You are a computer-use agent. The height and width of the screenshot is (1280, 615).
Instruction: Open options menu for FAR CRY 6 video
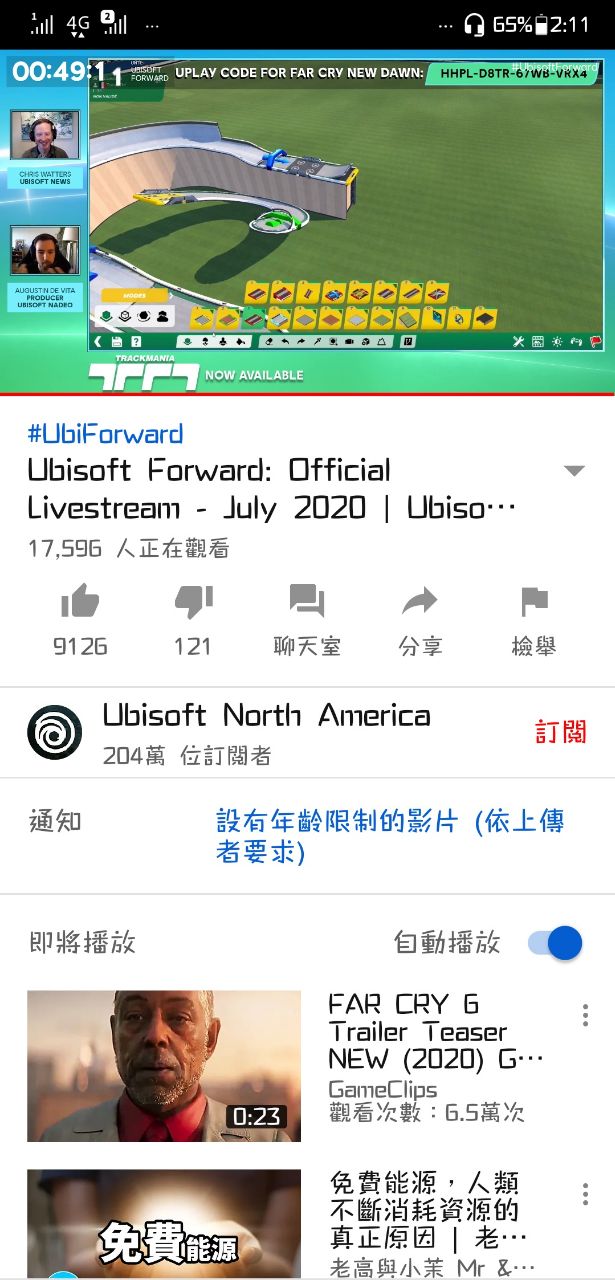click(585, 1015)
